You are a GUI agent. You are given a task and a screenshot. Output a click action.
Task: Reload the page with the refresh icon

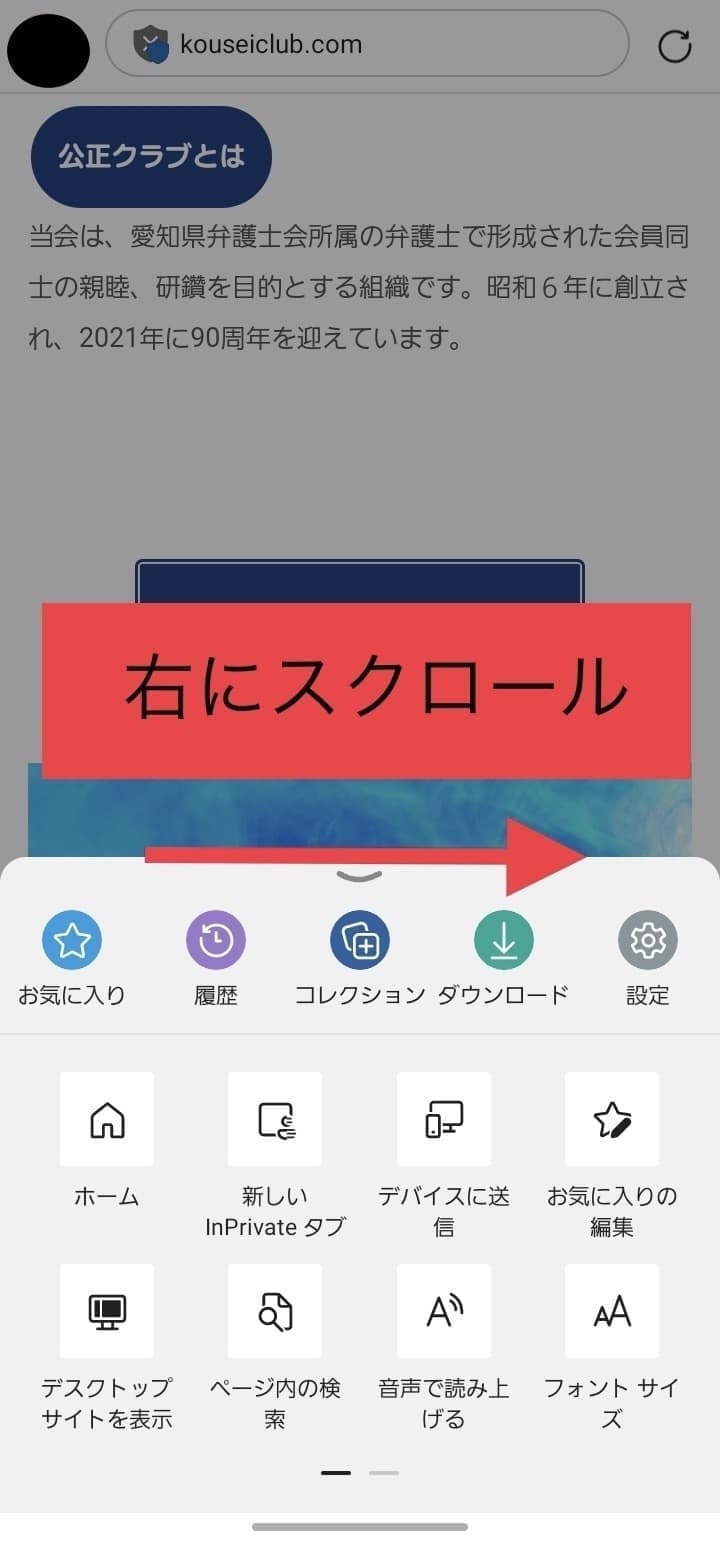point(675,46)
